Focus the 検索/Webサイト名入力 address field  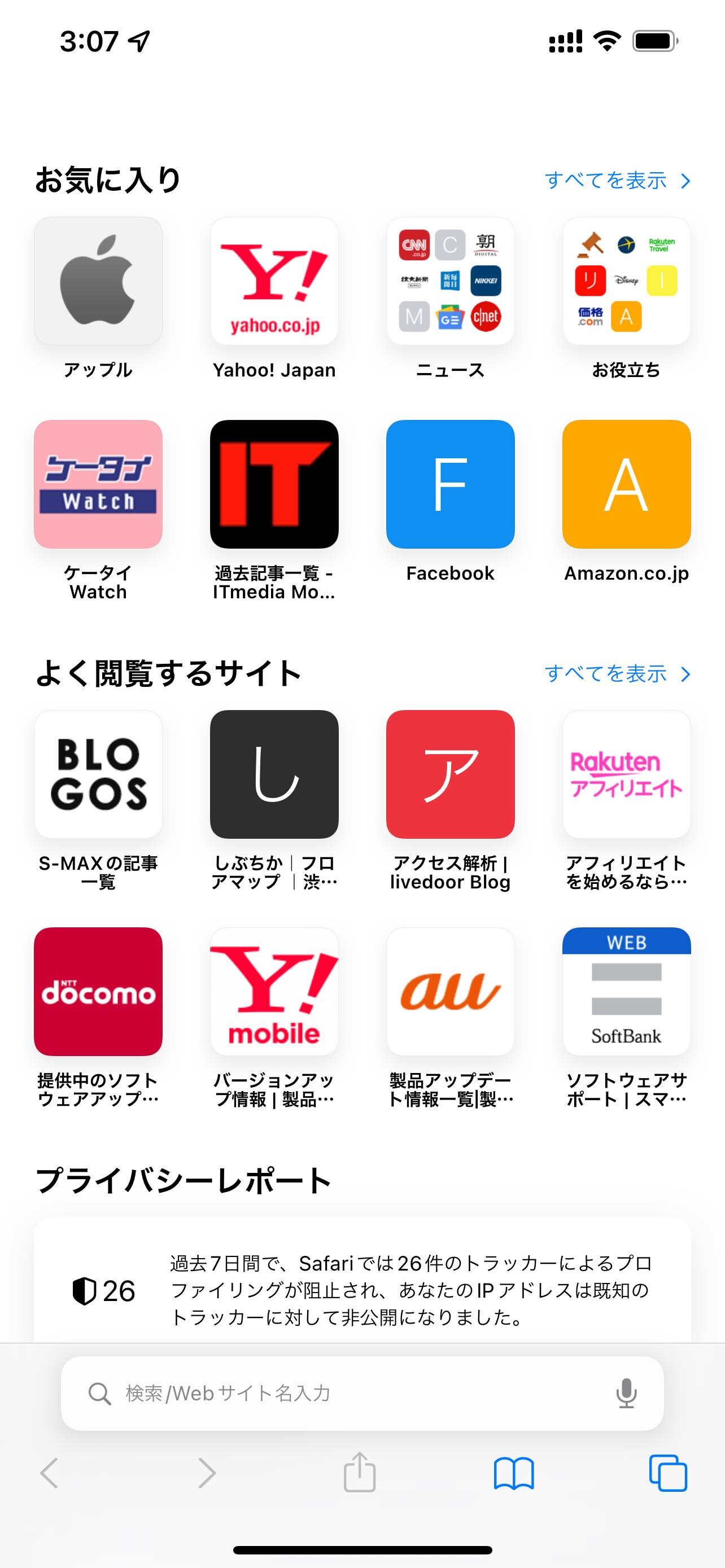pos(362,1393)
